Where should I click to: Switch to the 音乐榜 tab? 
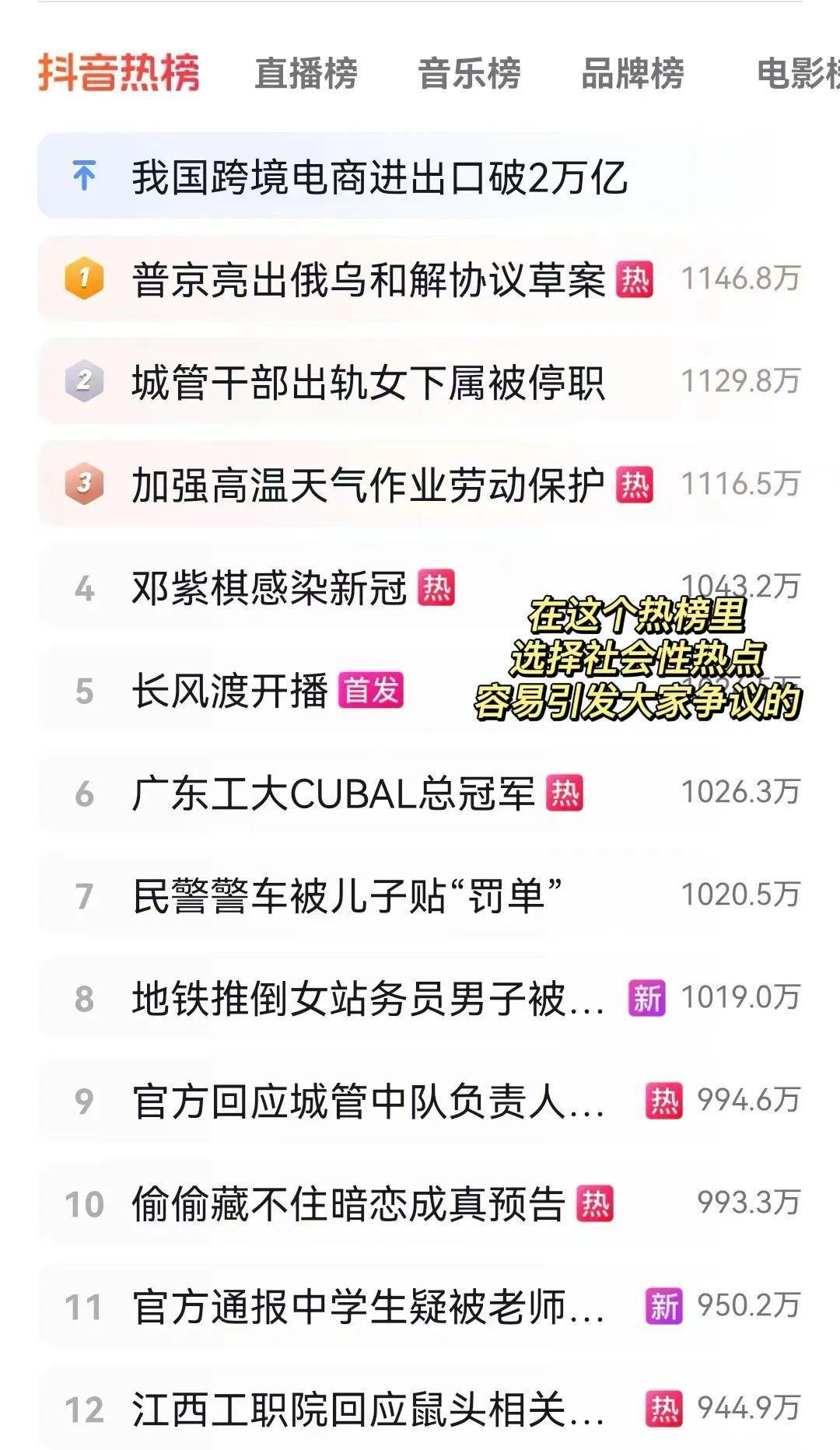click(469, 74)
